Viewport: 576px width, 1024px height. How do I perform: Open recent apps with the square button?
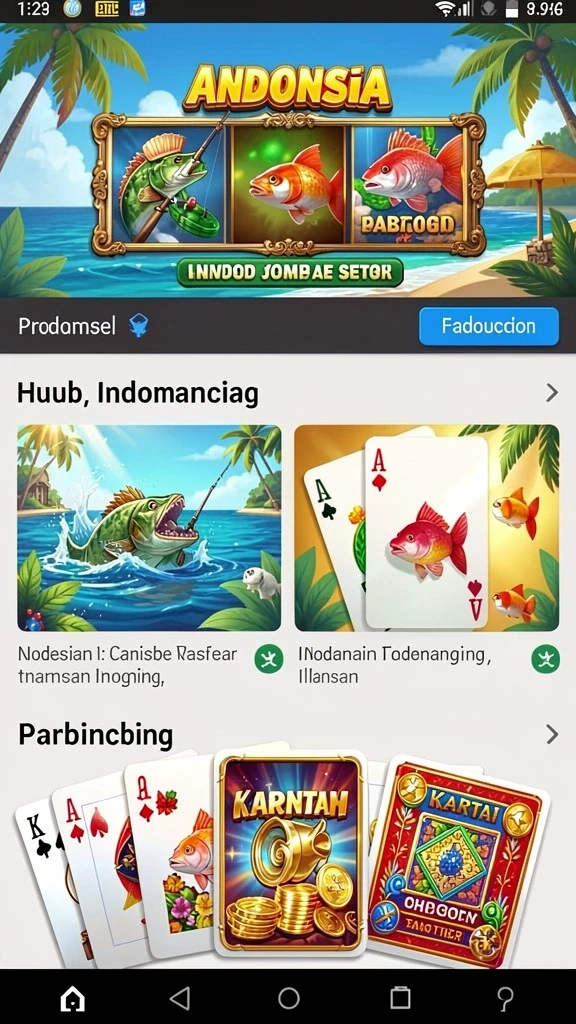tap(400, 998)
